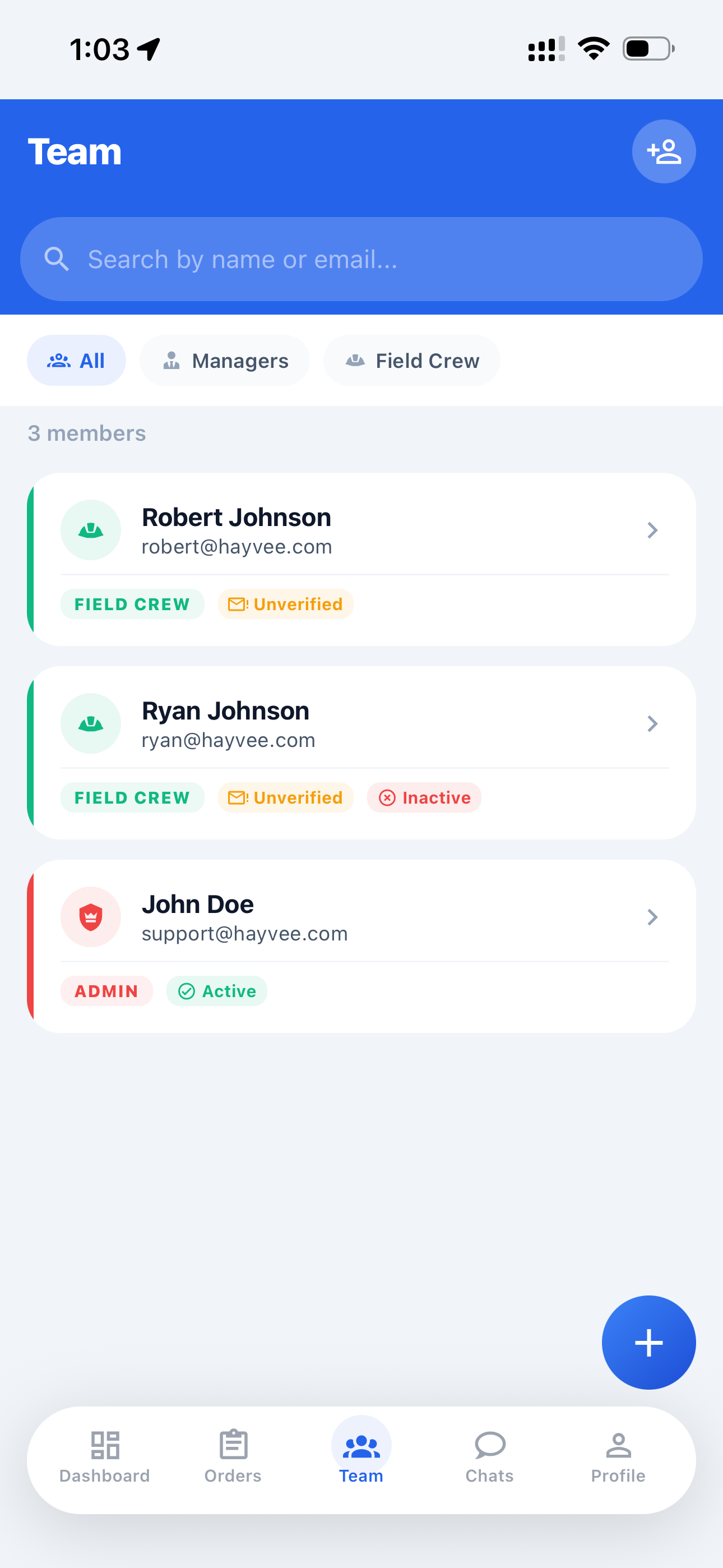Expand Robert Johnson's member details chevron
The width and height of the screenshot is (723, 1568).
point(652,530)
